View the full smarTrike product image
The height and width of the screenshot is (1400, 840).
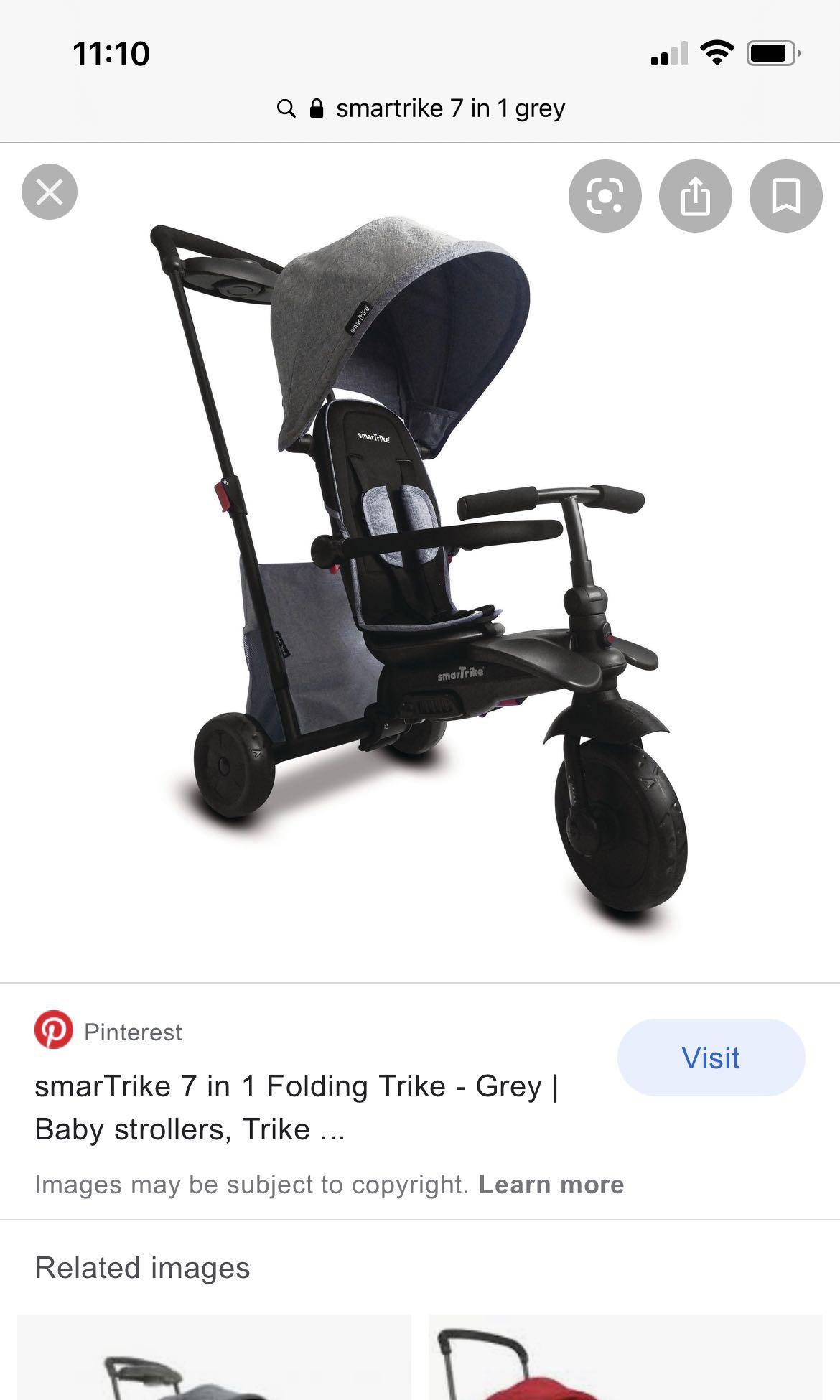tap(420, 567)
